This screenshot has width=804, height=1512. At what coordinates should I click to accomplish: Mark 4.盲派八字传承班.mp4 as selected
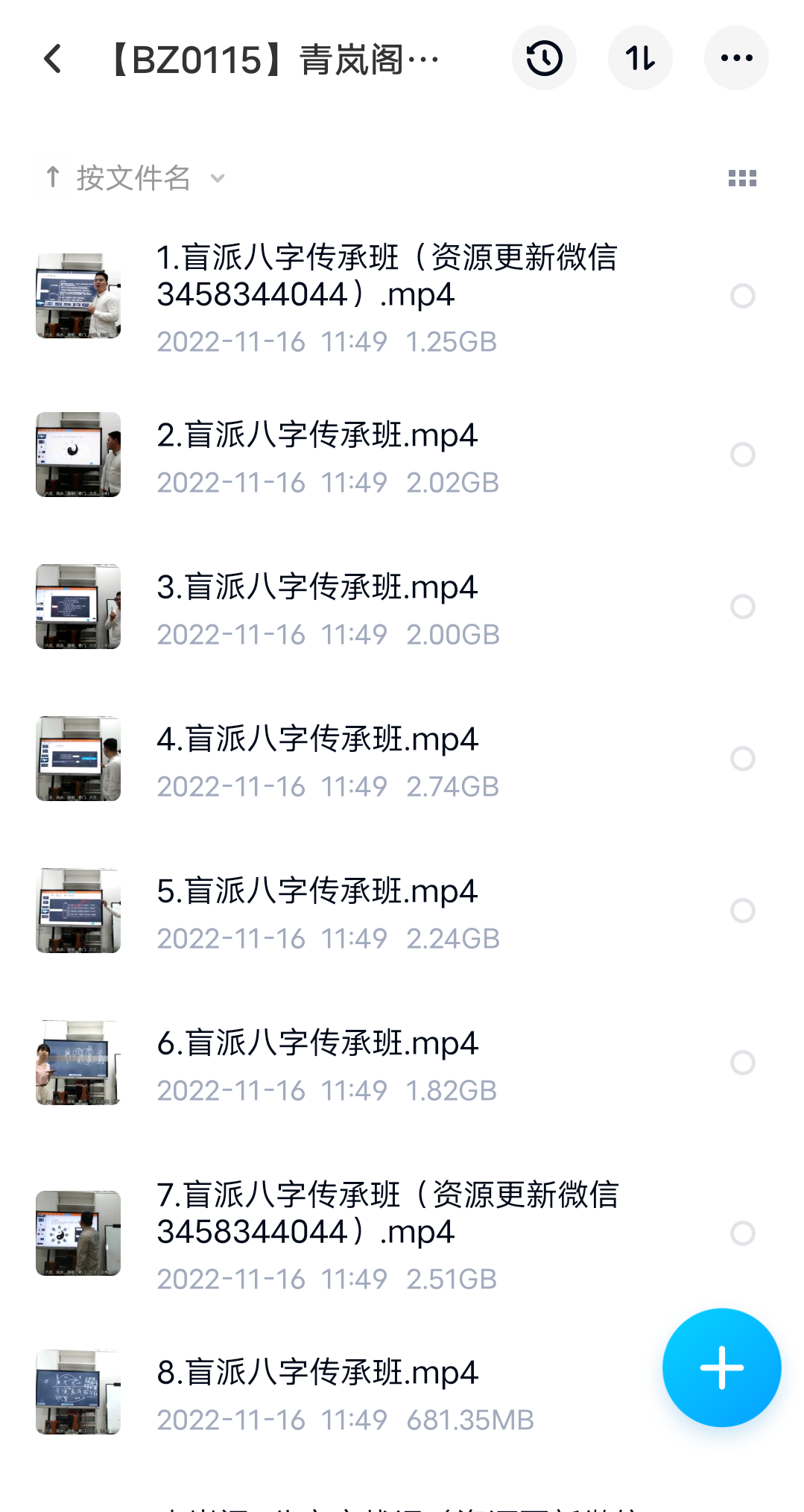[x=742, y=758]
